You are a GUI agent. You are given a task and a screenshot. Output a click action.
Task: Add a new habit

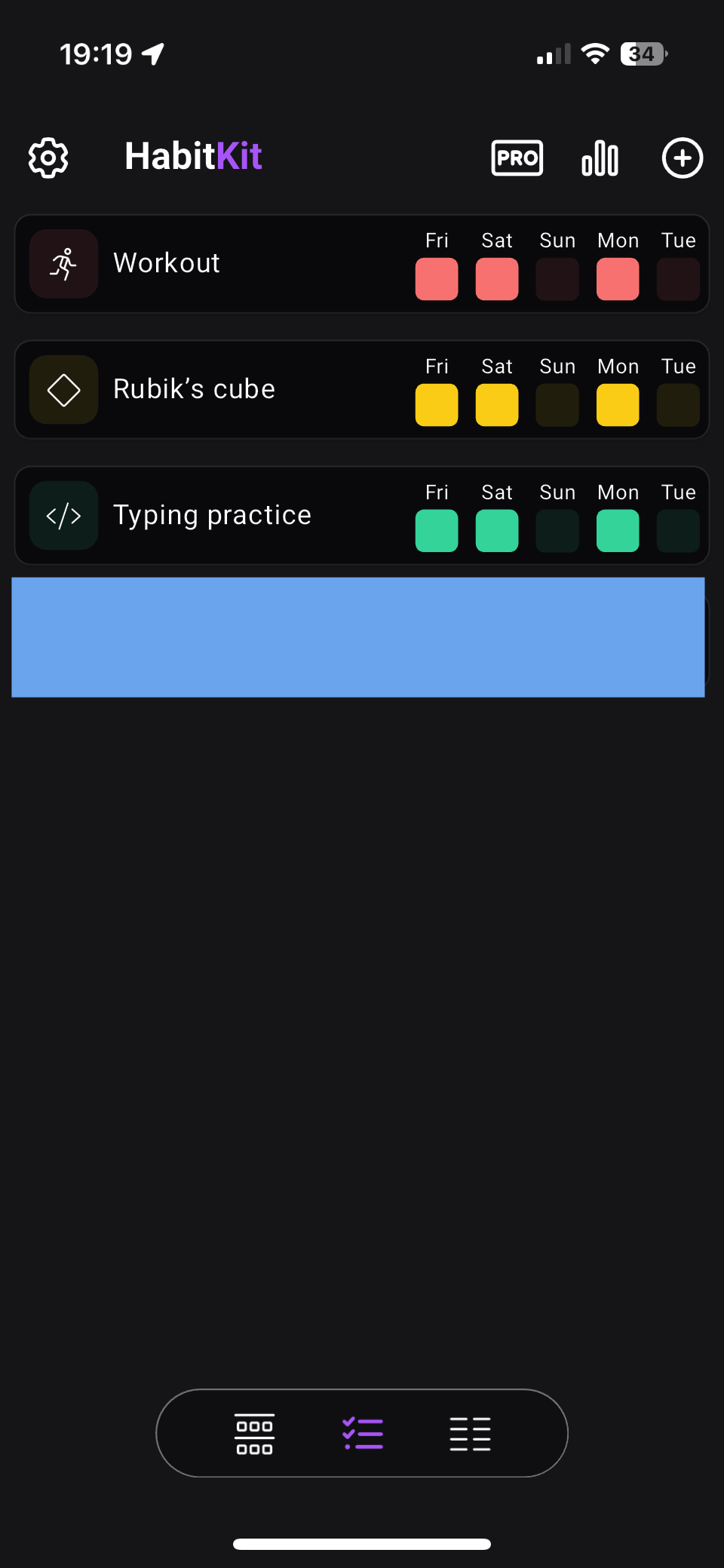[x=683, y=158]
